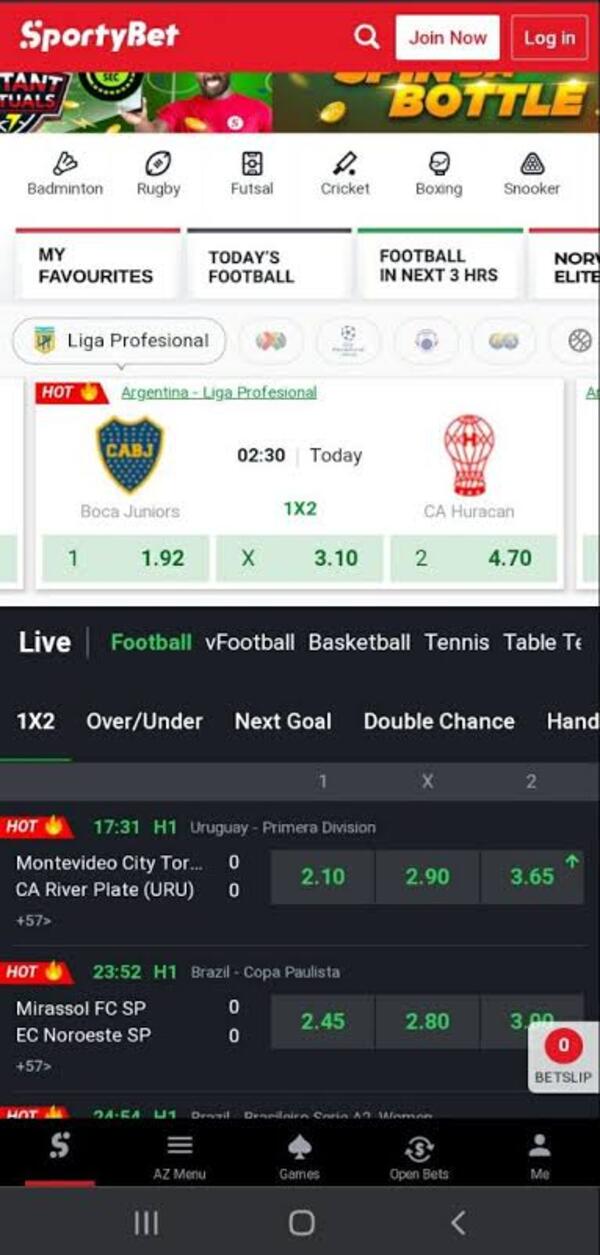Select CA Huracan win odds 4.70
Image resolution: width=600 pixels, height=1255 pixels.
coord(473,558)
